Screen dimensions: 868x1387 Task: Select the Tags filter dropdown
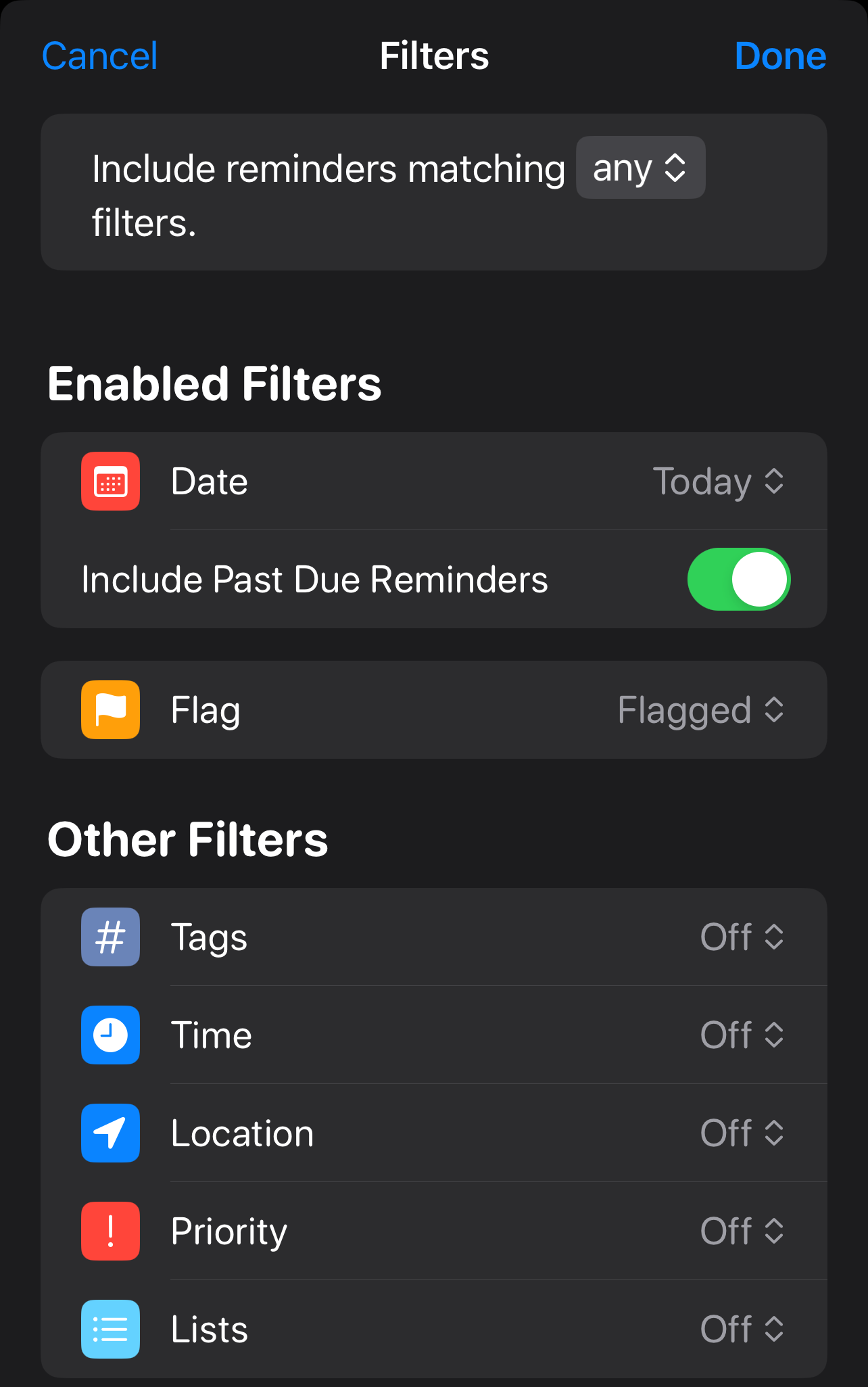click(741, 937)
